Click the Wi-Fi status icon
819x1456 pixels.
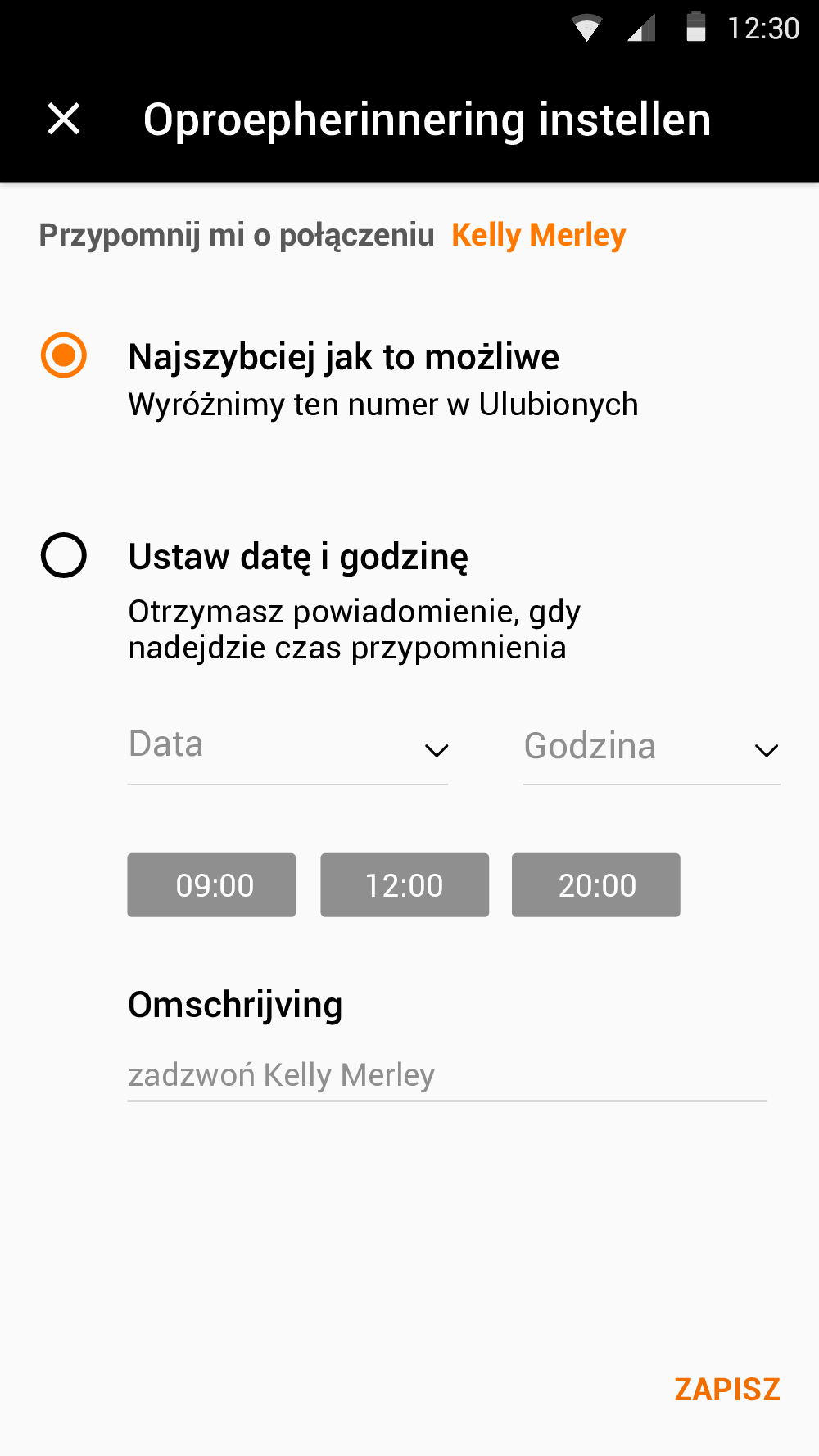(x=586, y=27)
